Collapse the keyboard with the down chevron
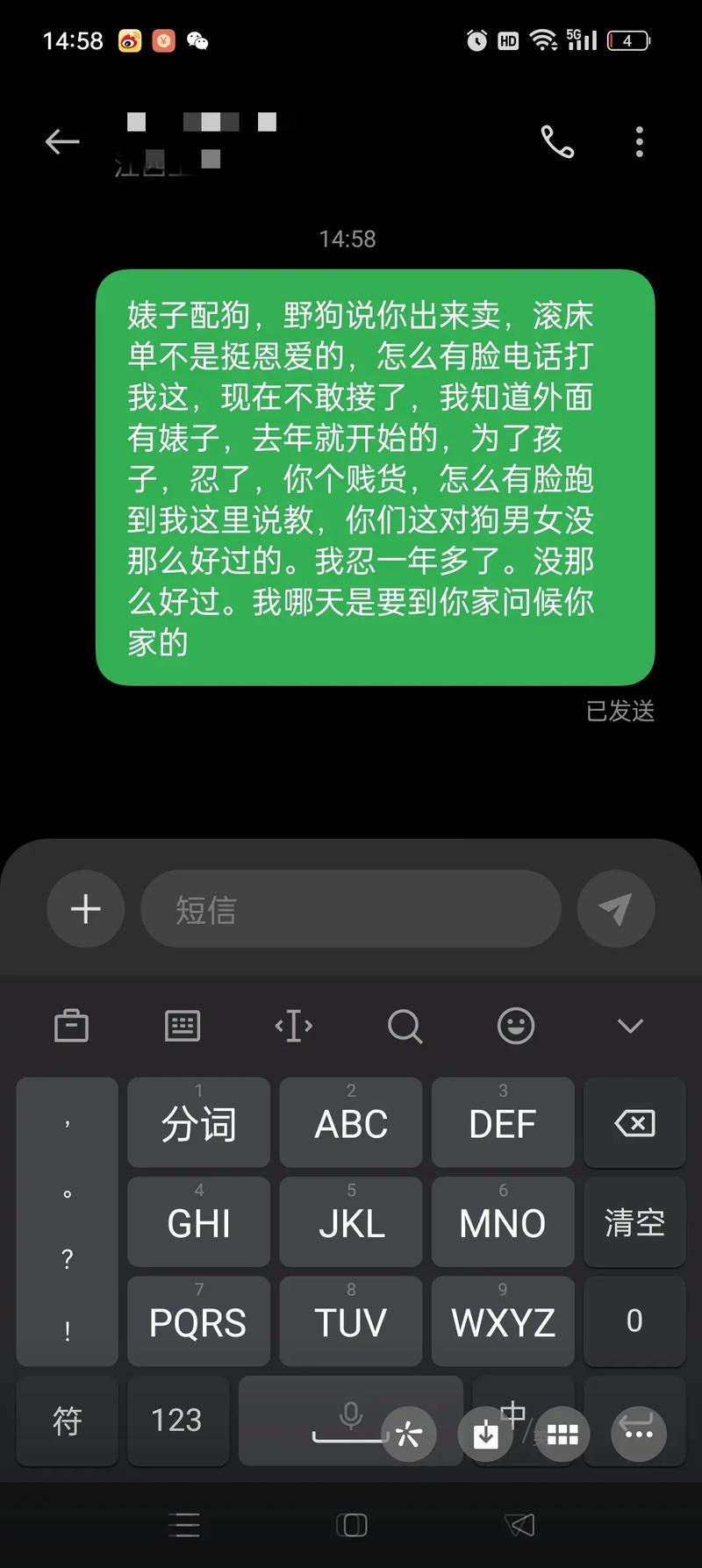Screen dimensions: 702x1568 [x=628, y=1027]
